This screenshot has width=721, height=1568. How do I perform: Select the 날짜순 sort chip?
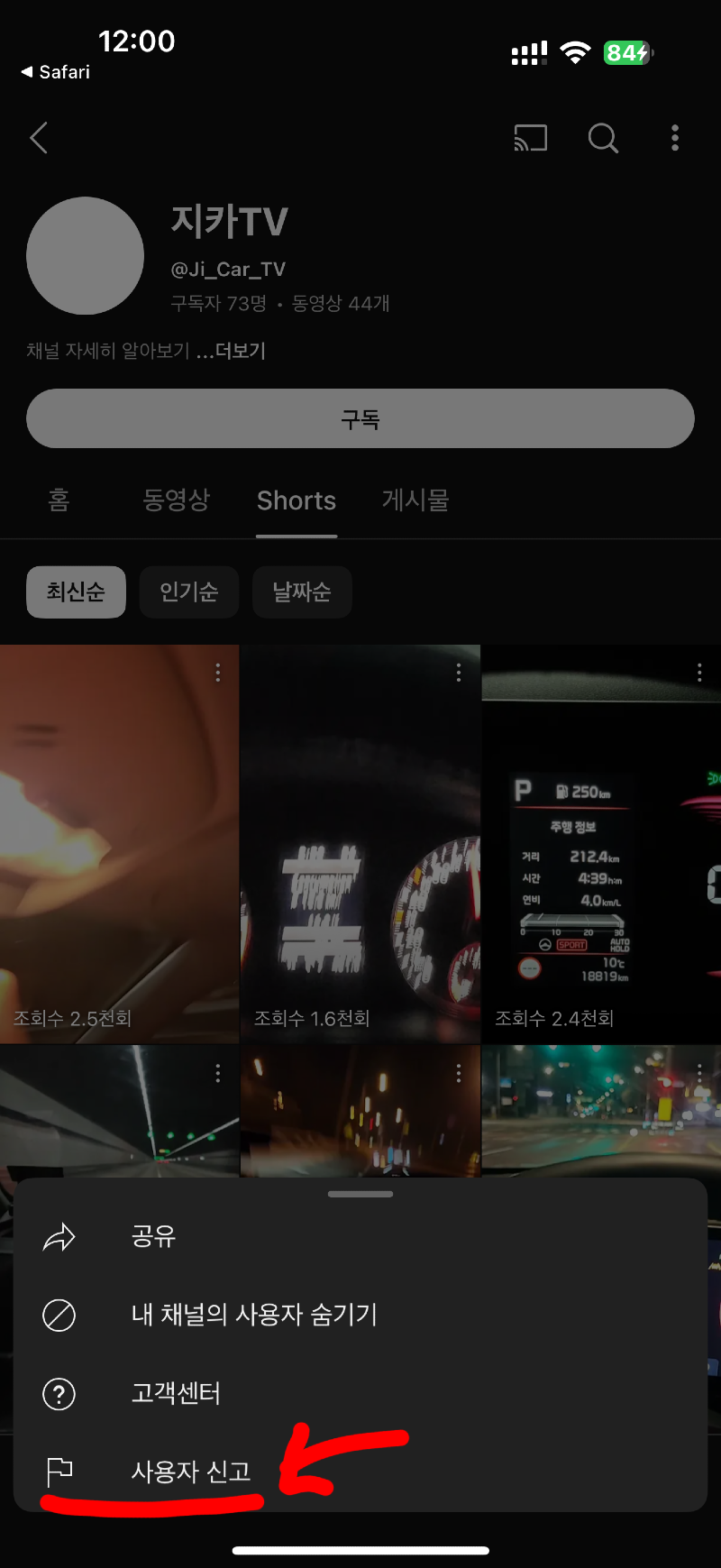tap(302, 592)
